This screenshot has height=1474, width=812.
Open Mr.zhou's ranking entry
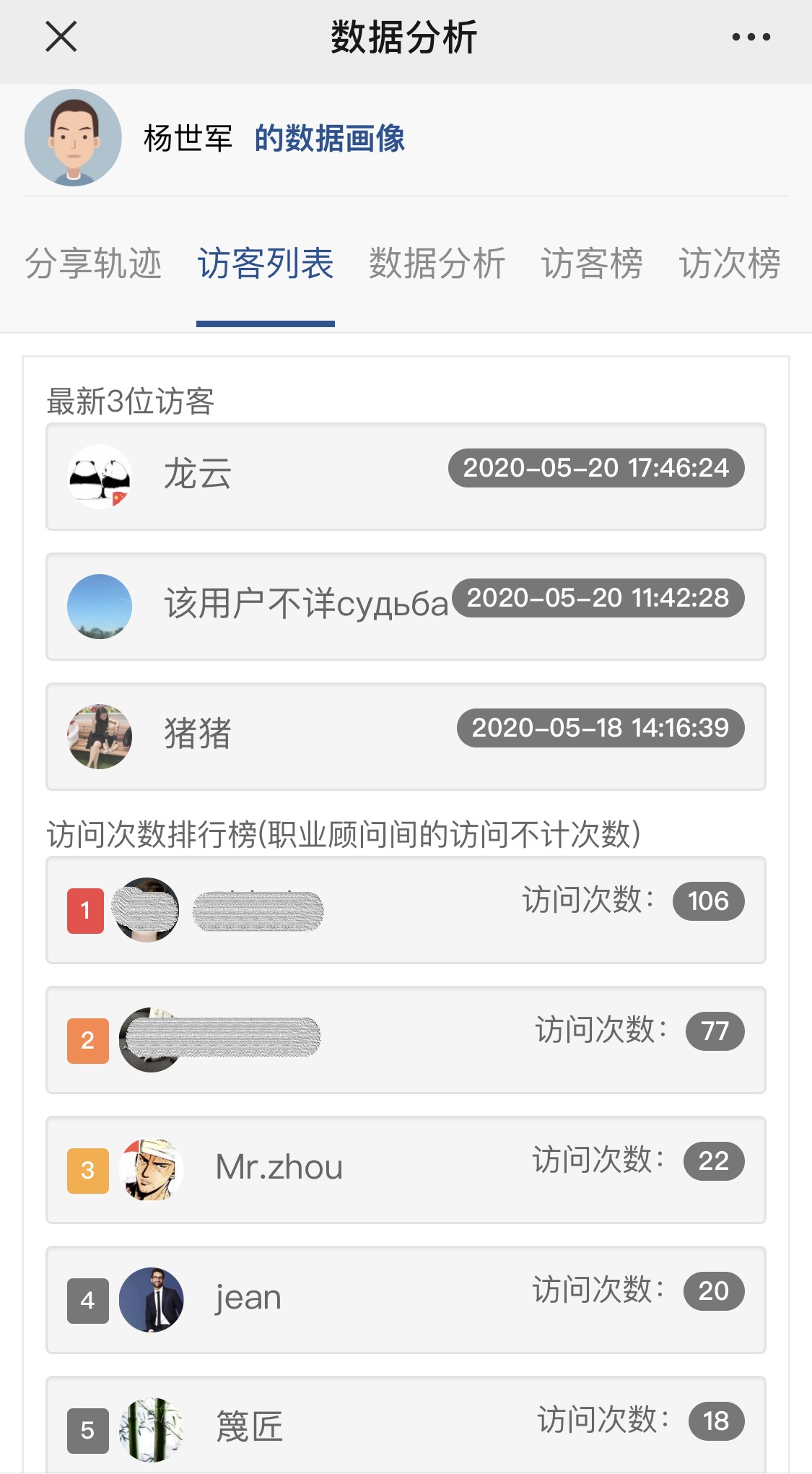tap(406, 1170)
